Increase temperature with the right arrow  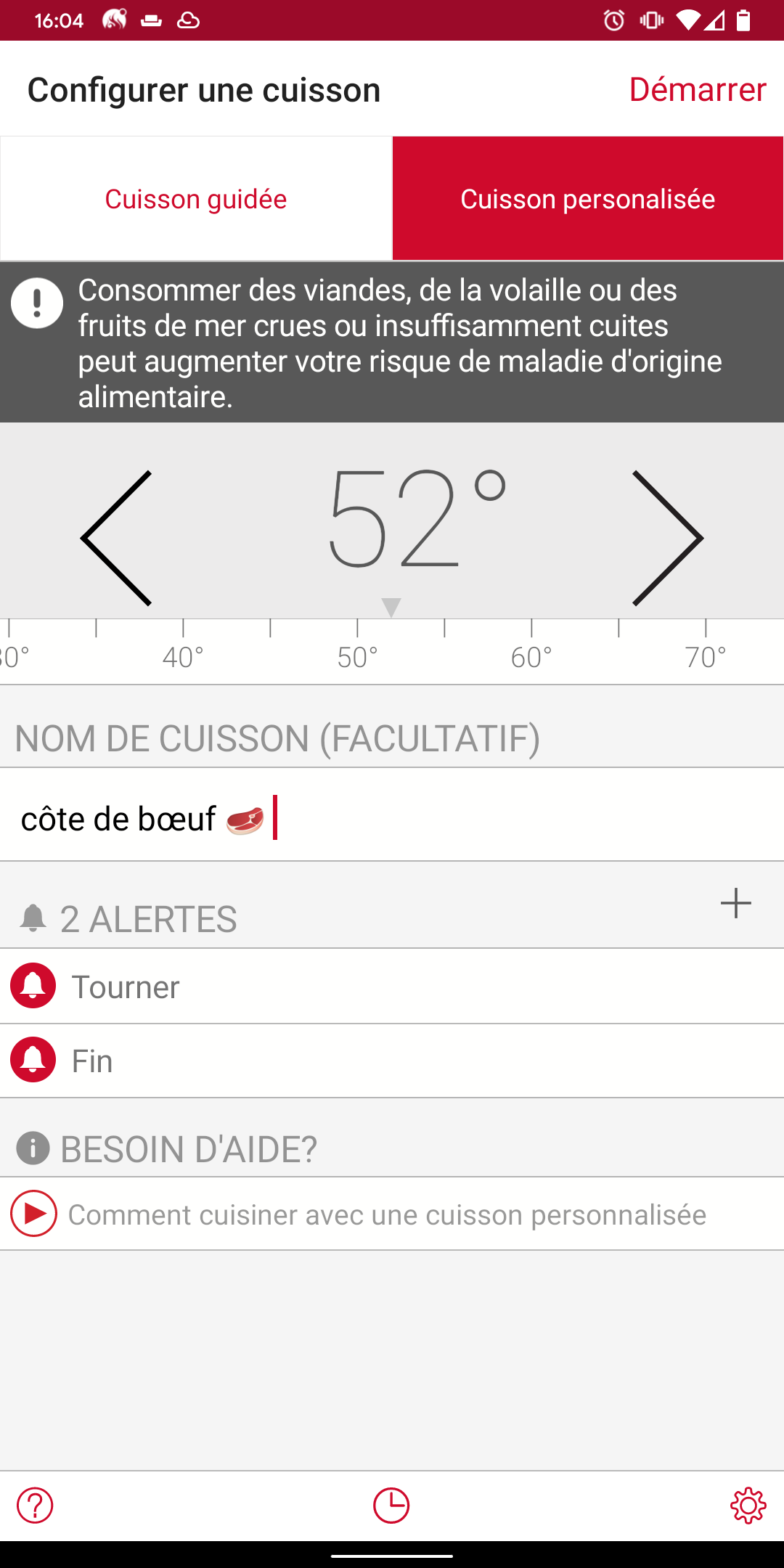click(x=668, y=538)
